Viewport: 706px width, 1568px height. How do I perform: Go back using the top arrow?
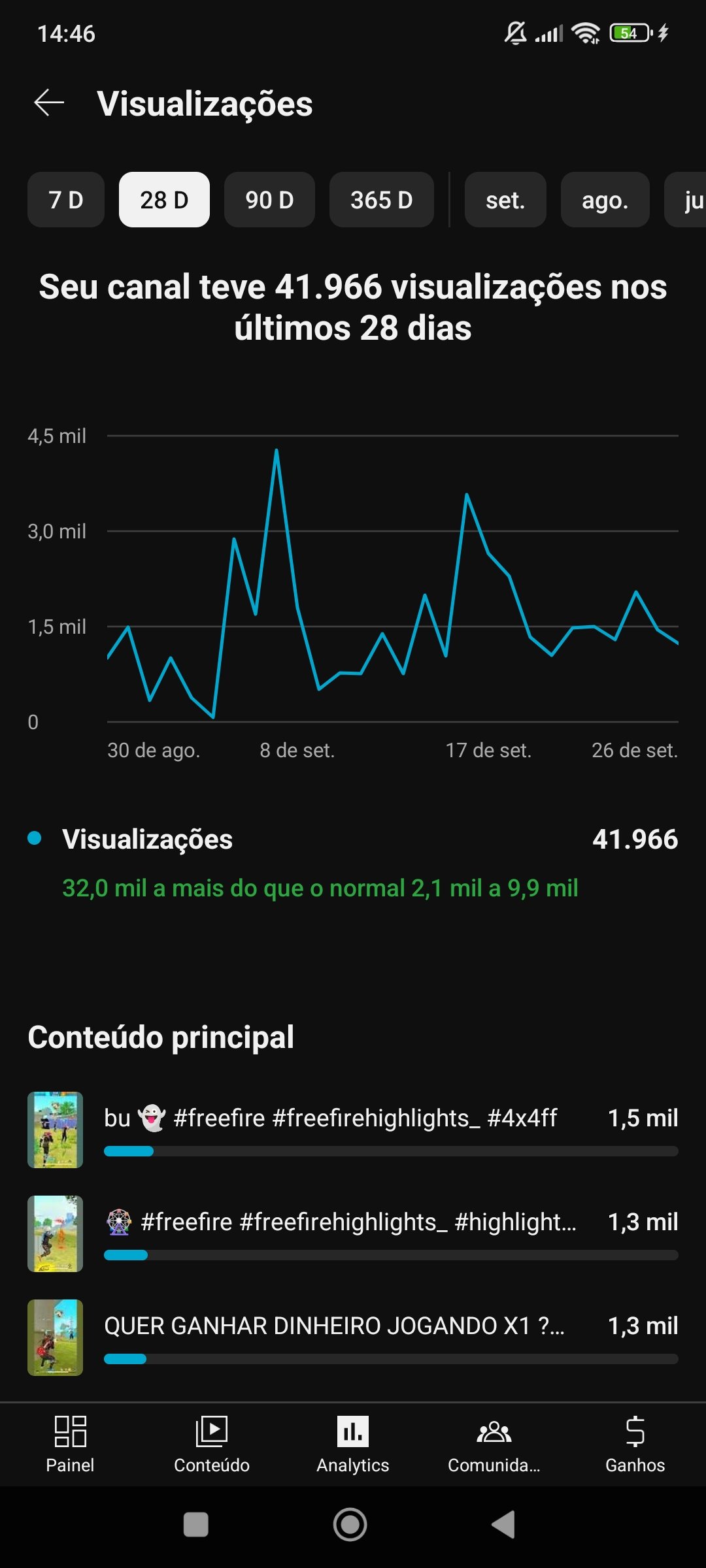pyautogui.click(x=49, y=103)
